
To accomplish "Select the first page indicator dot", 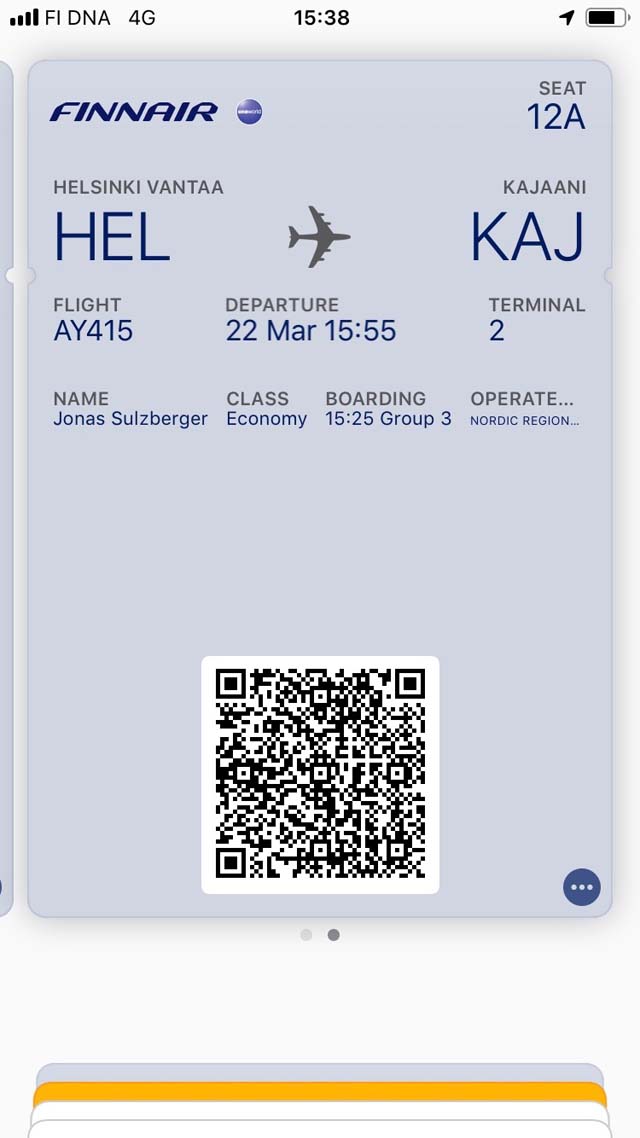I will [x=306, y=935].
